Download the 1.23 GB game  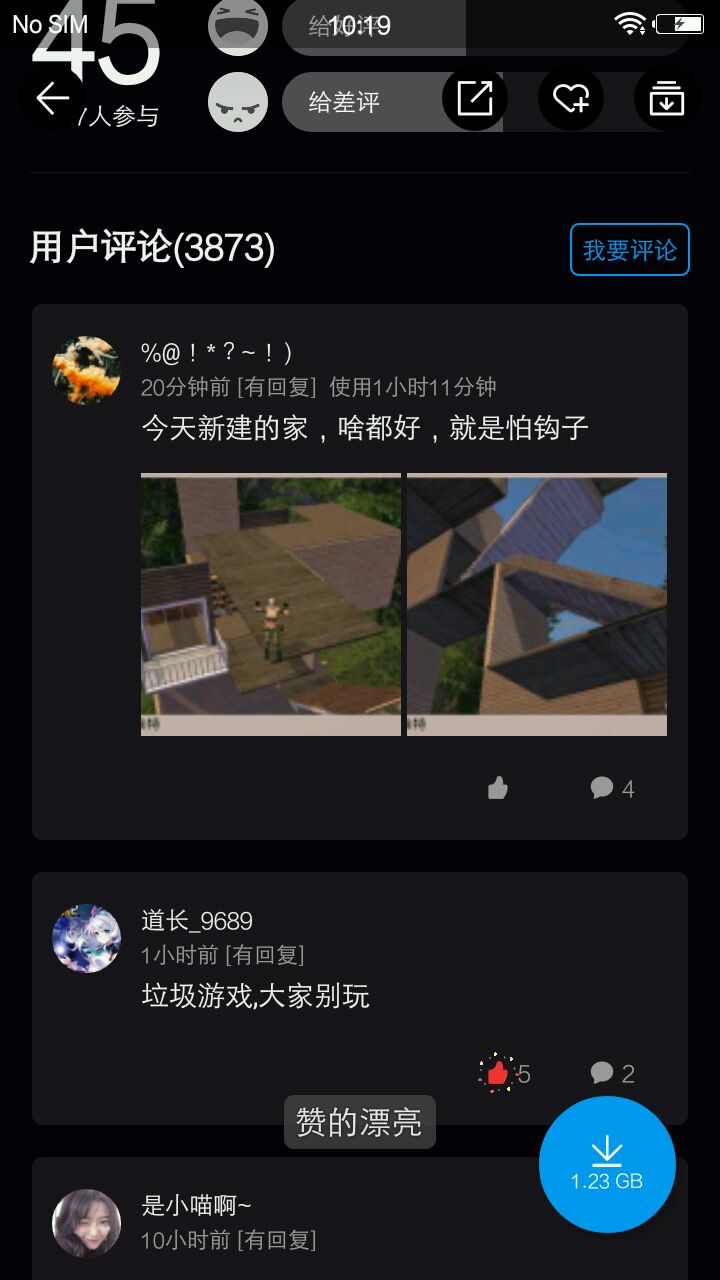point(607,1164)
